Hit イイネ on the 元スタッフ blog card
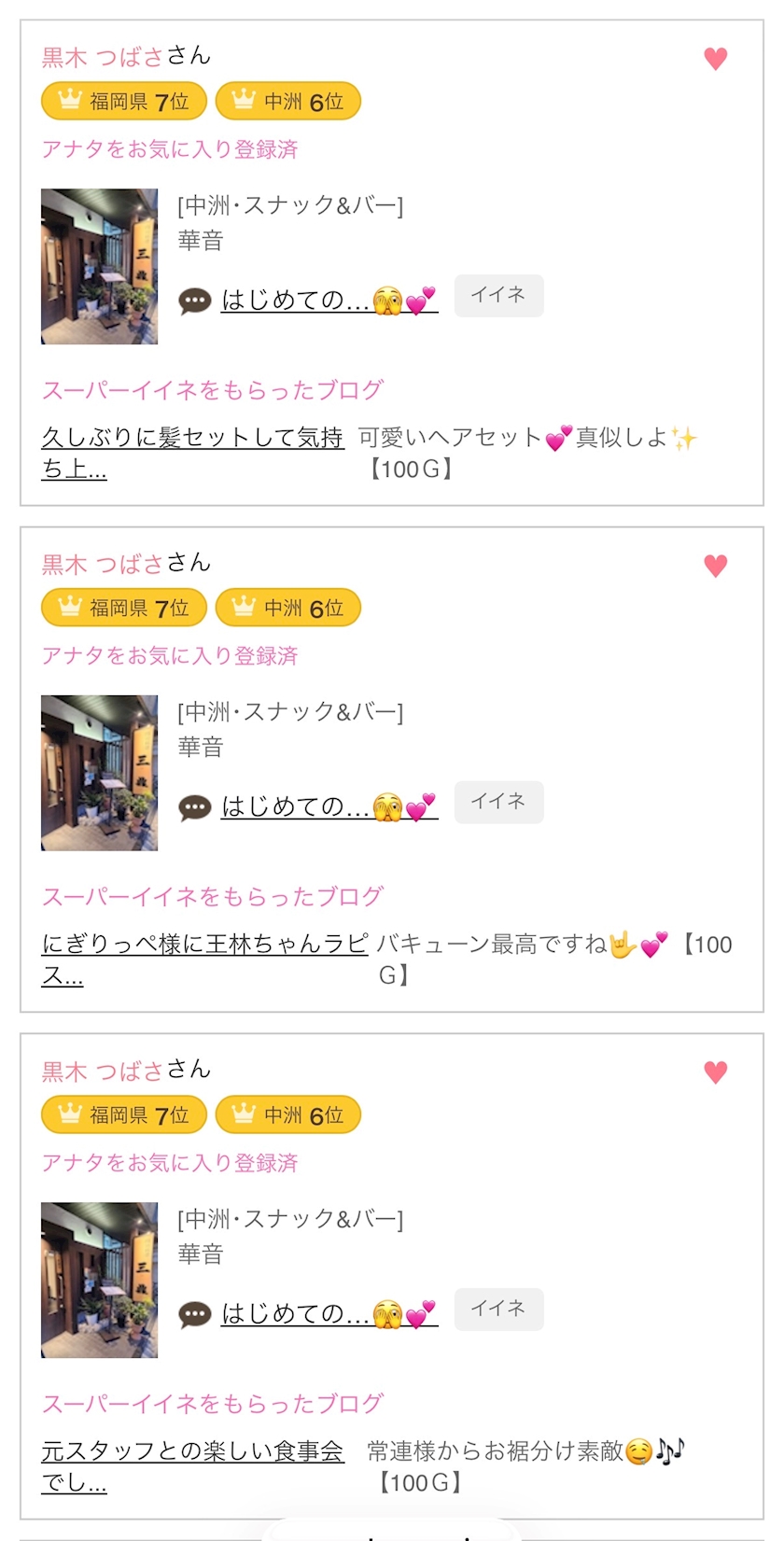Screen dimensions: 784x1541 (x=498, y=1310)
